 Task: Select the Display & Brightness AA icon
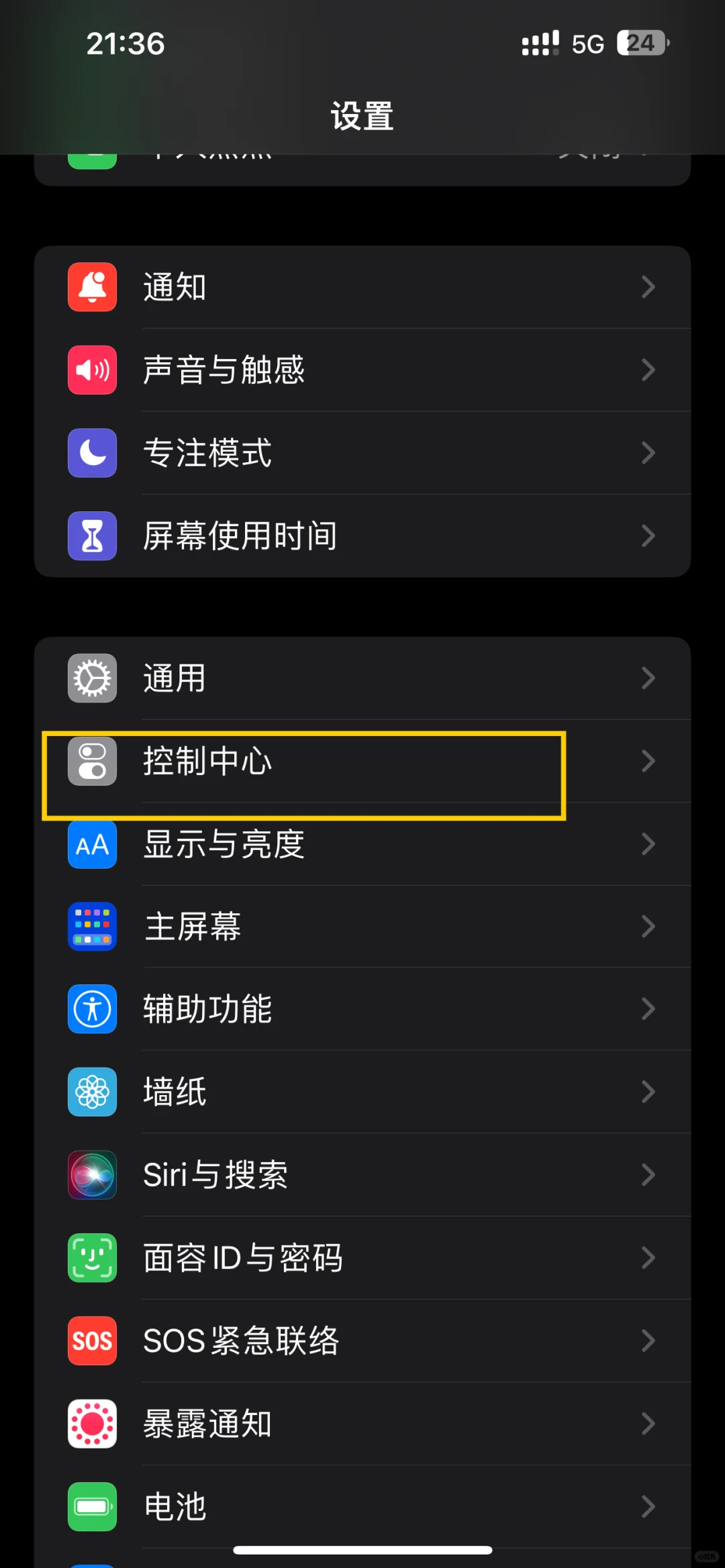(92, 844)
